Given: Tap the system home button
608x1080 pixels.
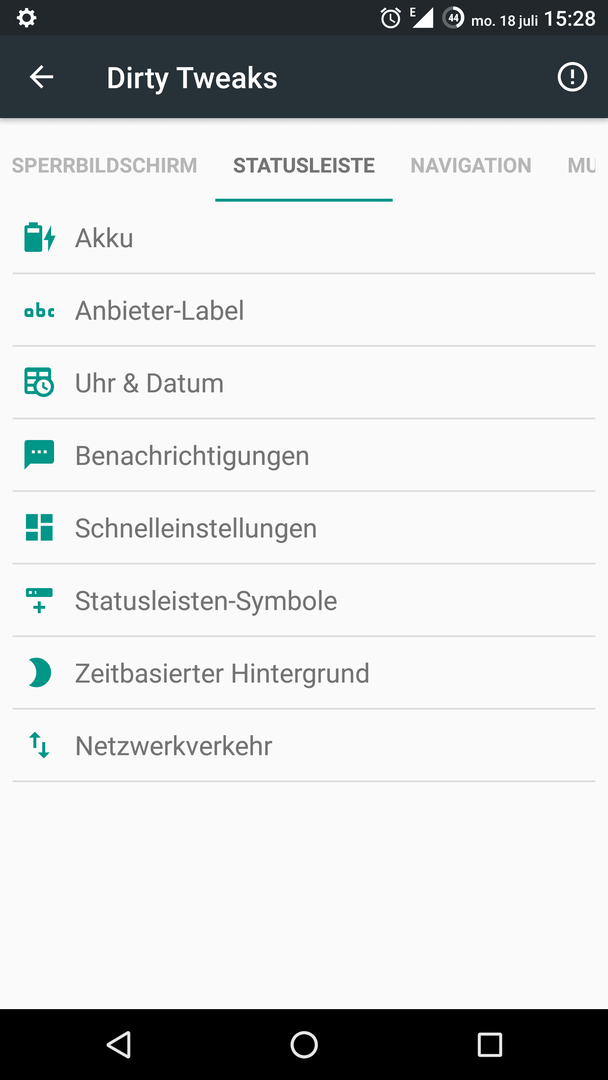Looking at the screenshot, I should (304, 1045).
